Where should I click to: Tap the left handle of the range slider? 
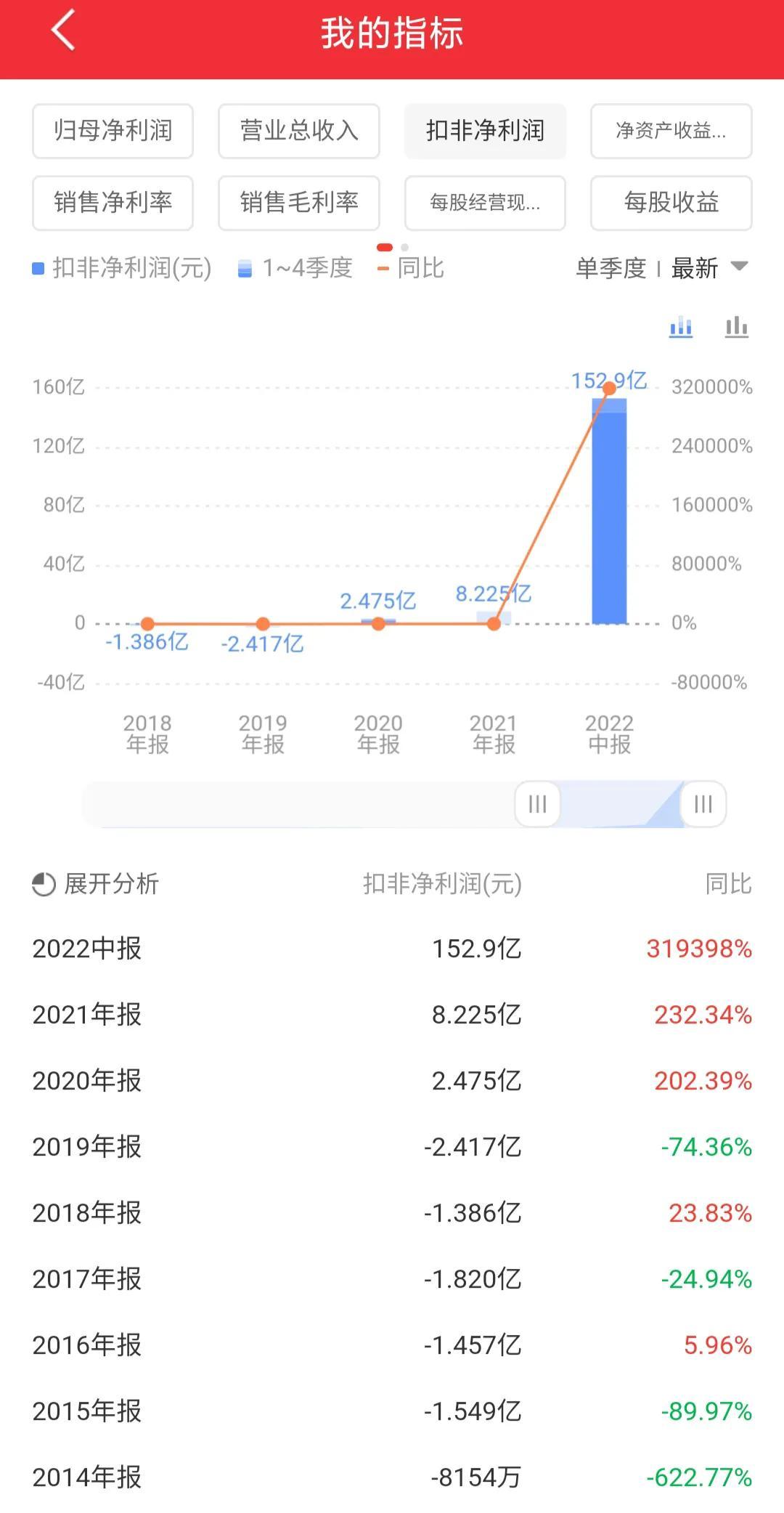[537, 804]
